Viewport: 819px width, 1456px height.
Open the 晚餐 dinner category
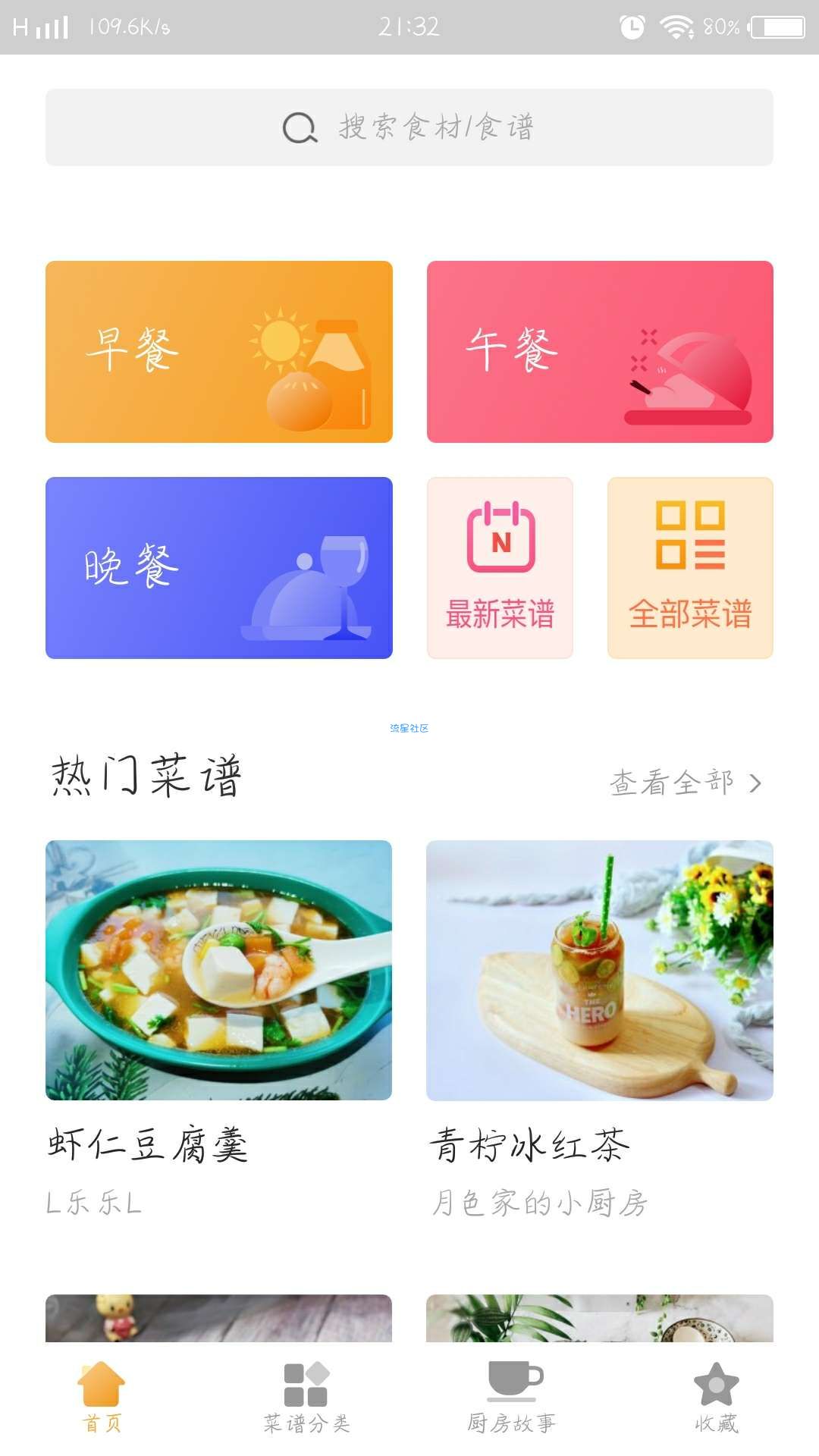coord(219,568)
